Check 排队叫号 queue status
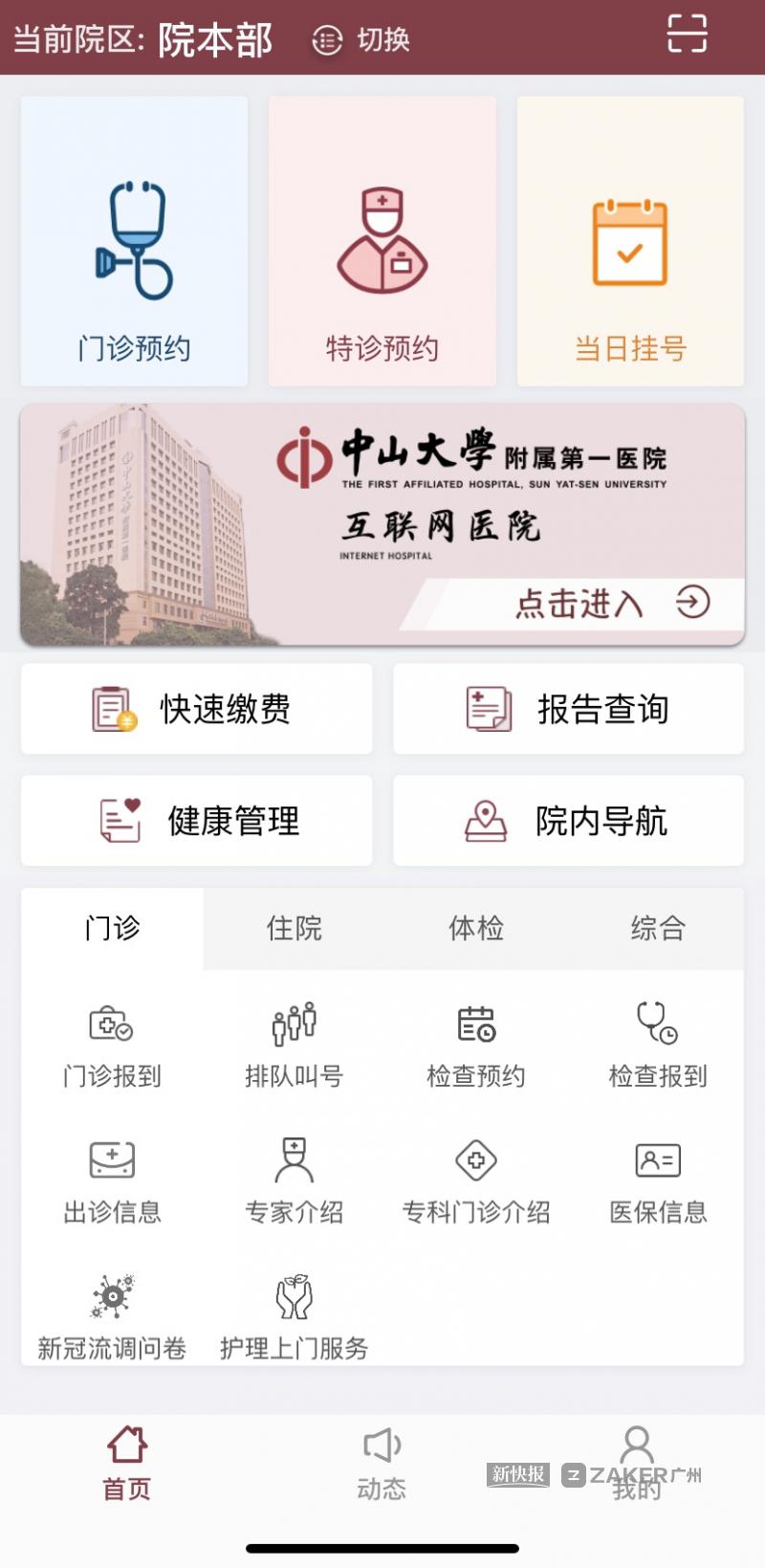This screenshot has width=765, height=1568. click(294, 1046)
